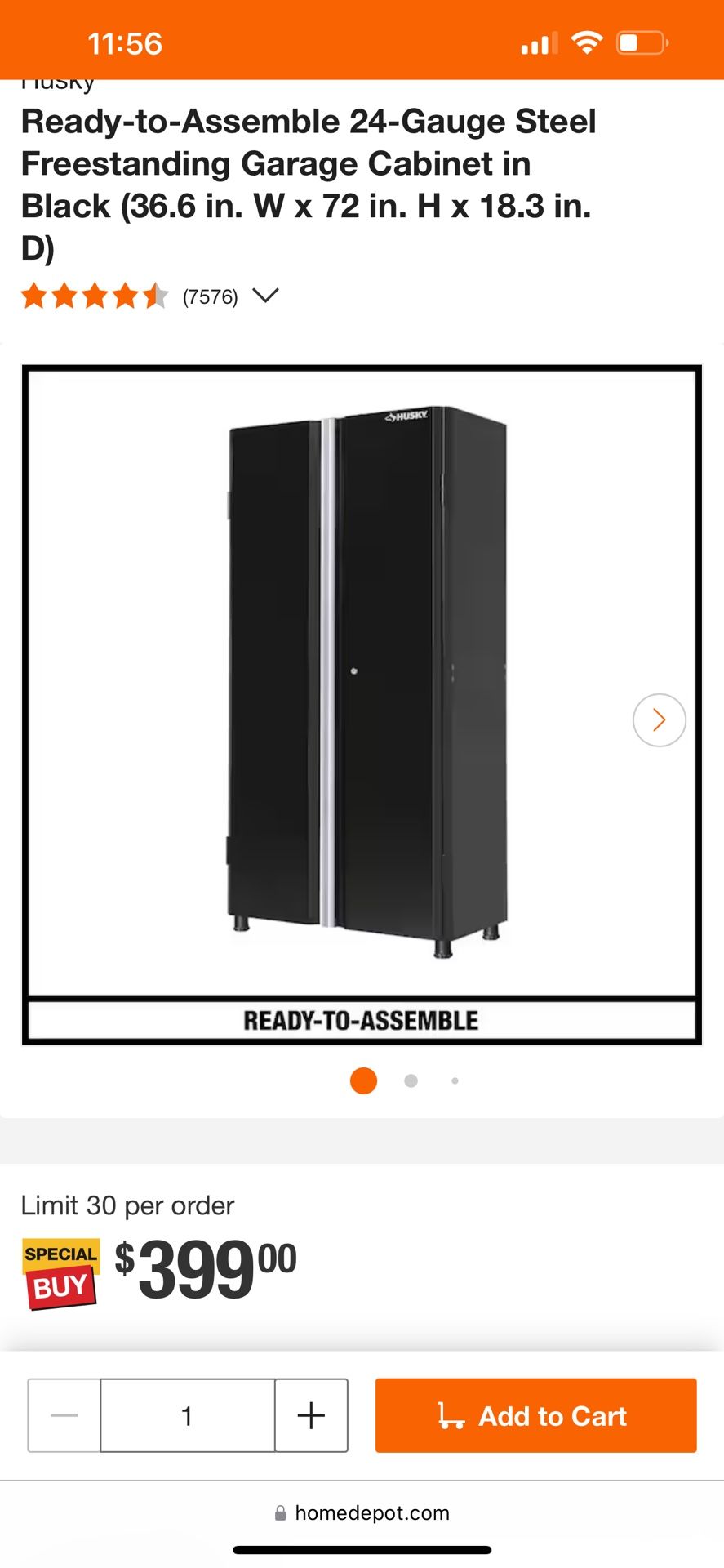Decrease quantity with the minus button
The width and height of the screenshot is (724, 1568).
pyautogui.click(x=64, y=1415)
